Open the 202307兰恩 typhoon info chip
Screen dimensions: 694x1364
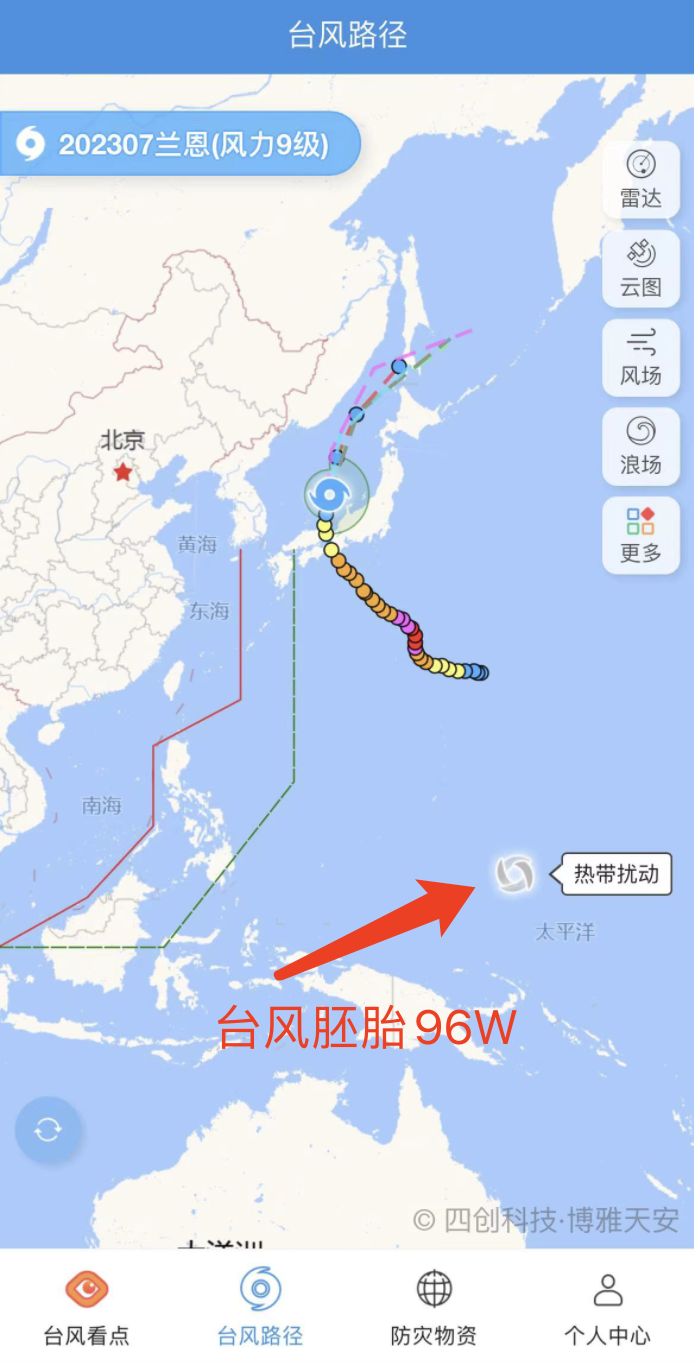[178, 145]
